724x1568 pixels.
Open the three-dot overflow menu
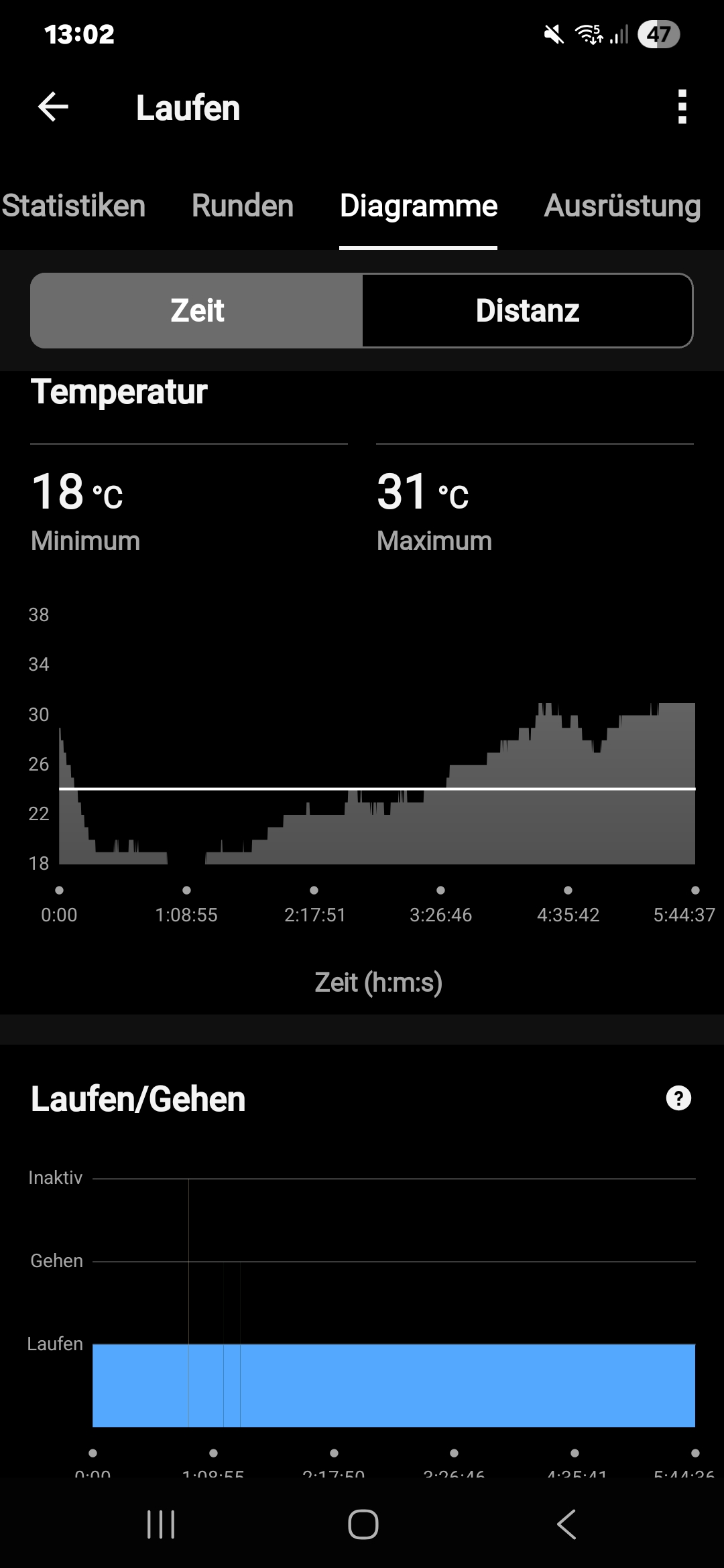point(682,107)
